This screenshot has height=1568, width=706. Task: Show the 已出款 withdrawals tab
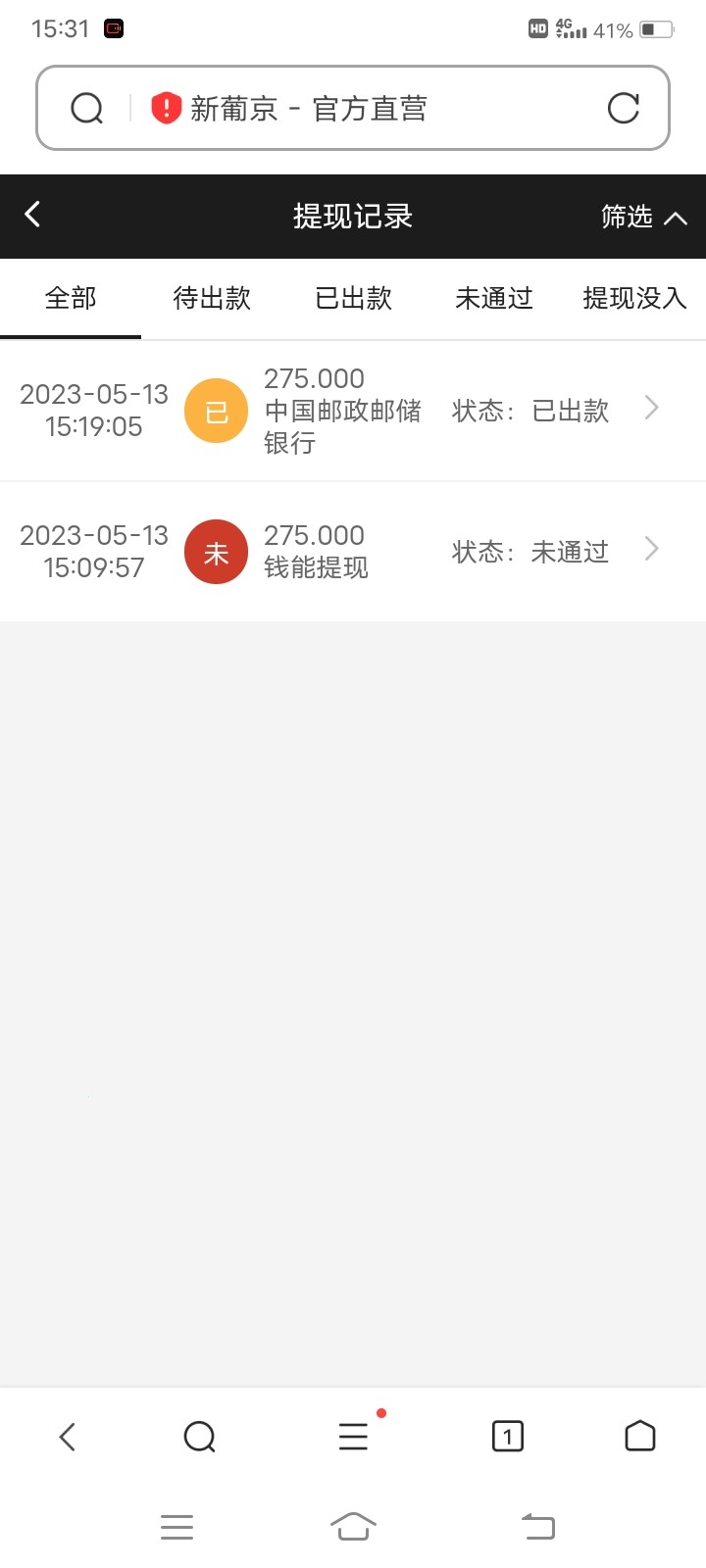click(353, 298)
